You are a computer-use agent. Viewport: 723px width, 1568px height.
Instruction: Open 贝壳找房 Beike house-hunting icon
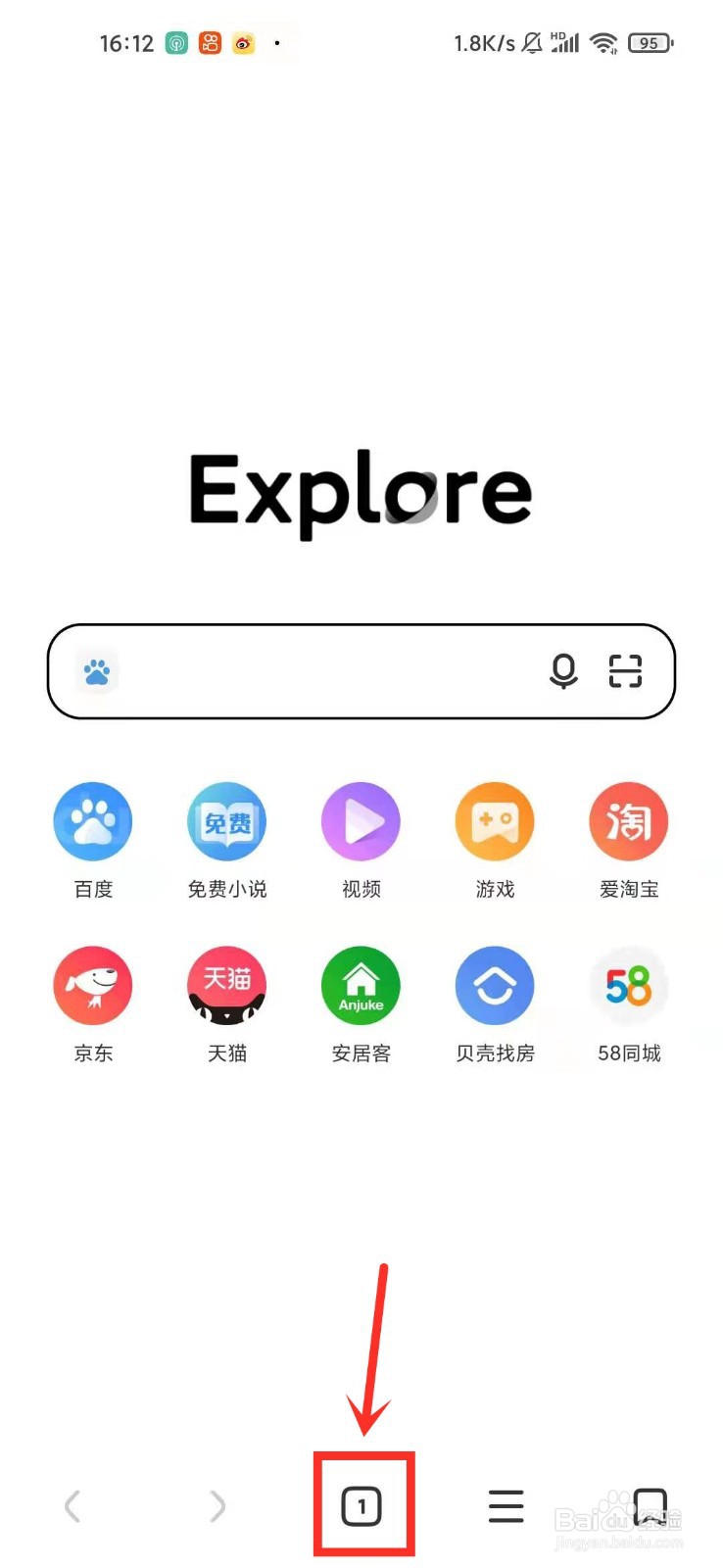pyautogui.click(x=494, y=986)
